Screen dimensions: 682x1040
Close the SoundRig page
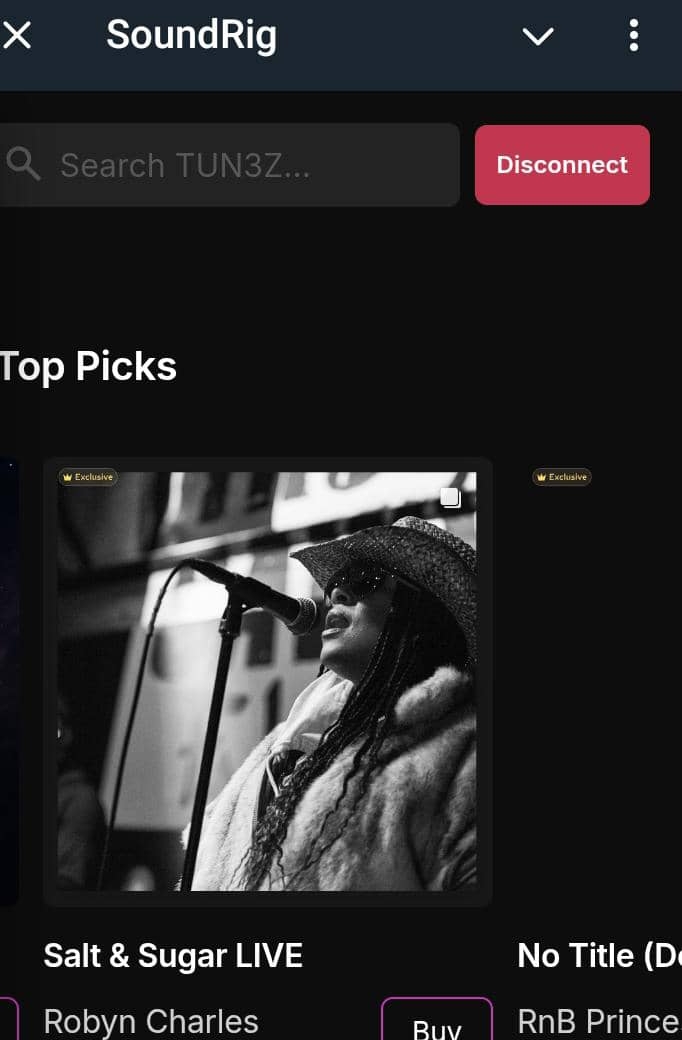(x=17, y=36)
